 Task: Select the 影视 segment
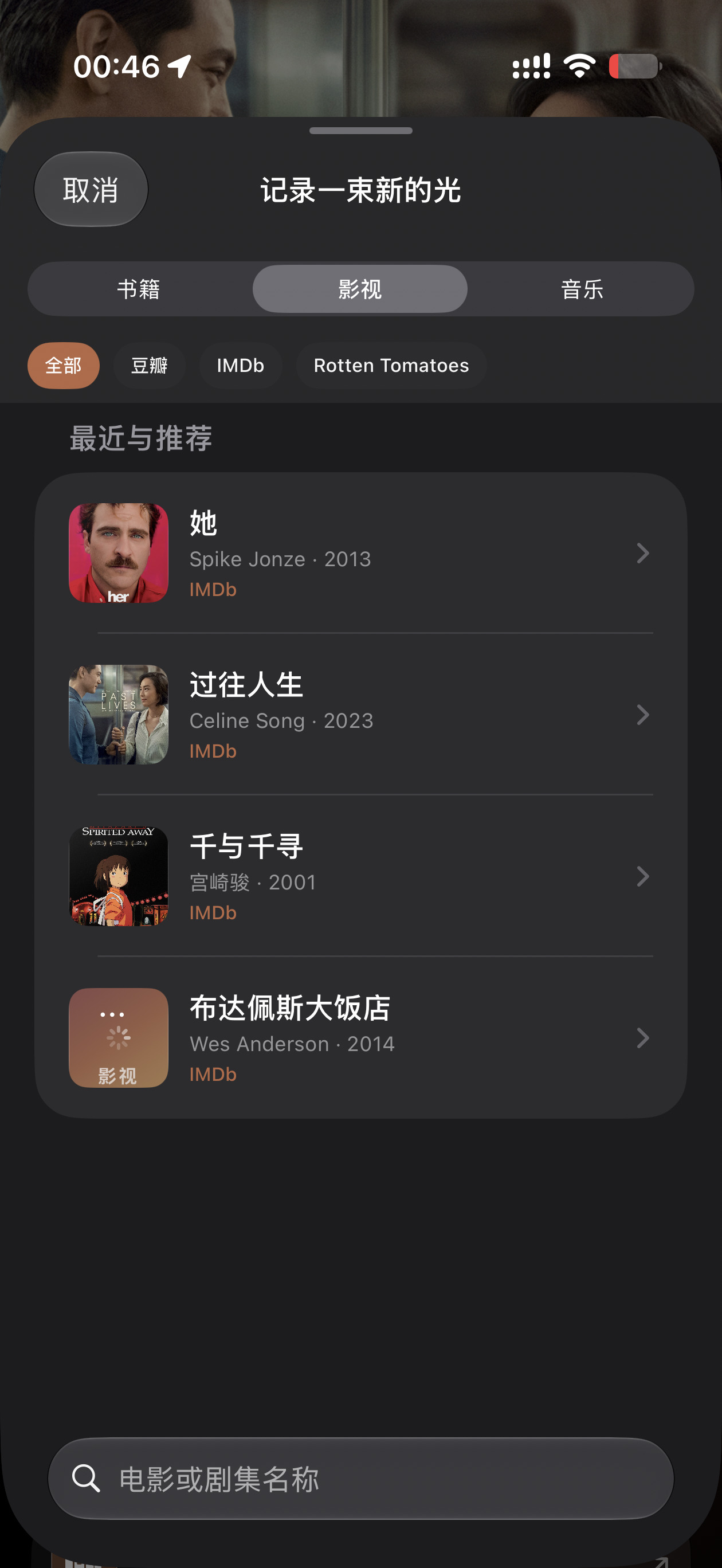point(360,289)
